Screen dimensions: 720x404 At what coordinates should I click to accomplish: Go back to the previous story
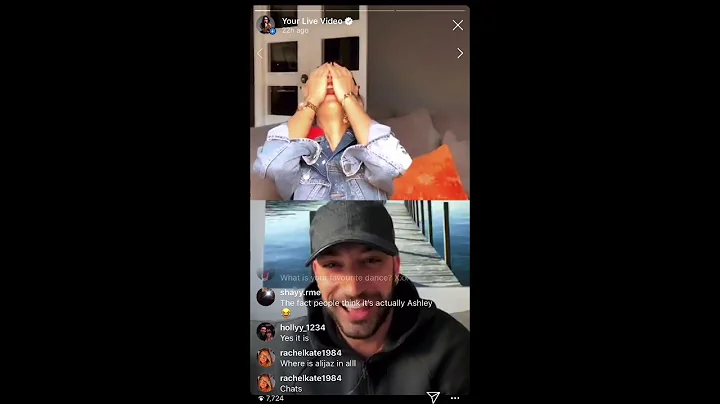260,53
